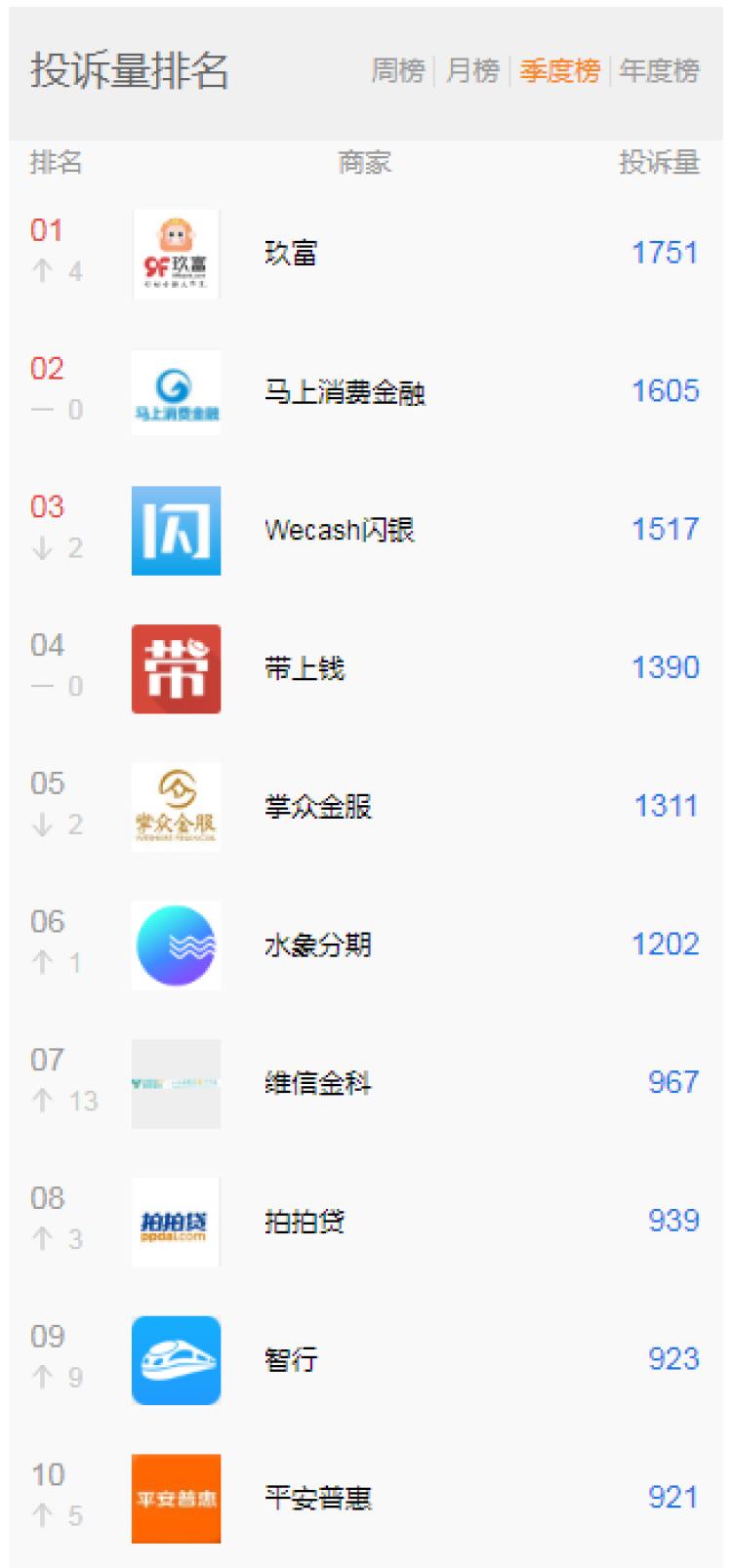This screenshot has width=732, height=1568.
Task: Select the Wecash闪银 logo icon
Action: point(177,529)
